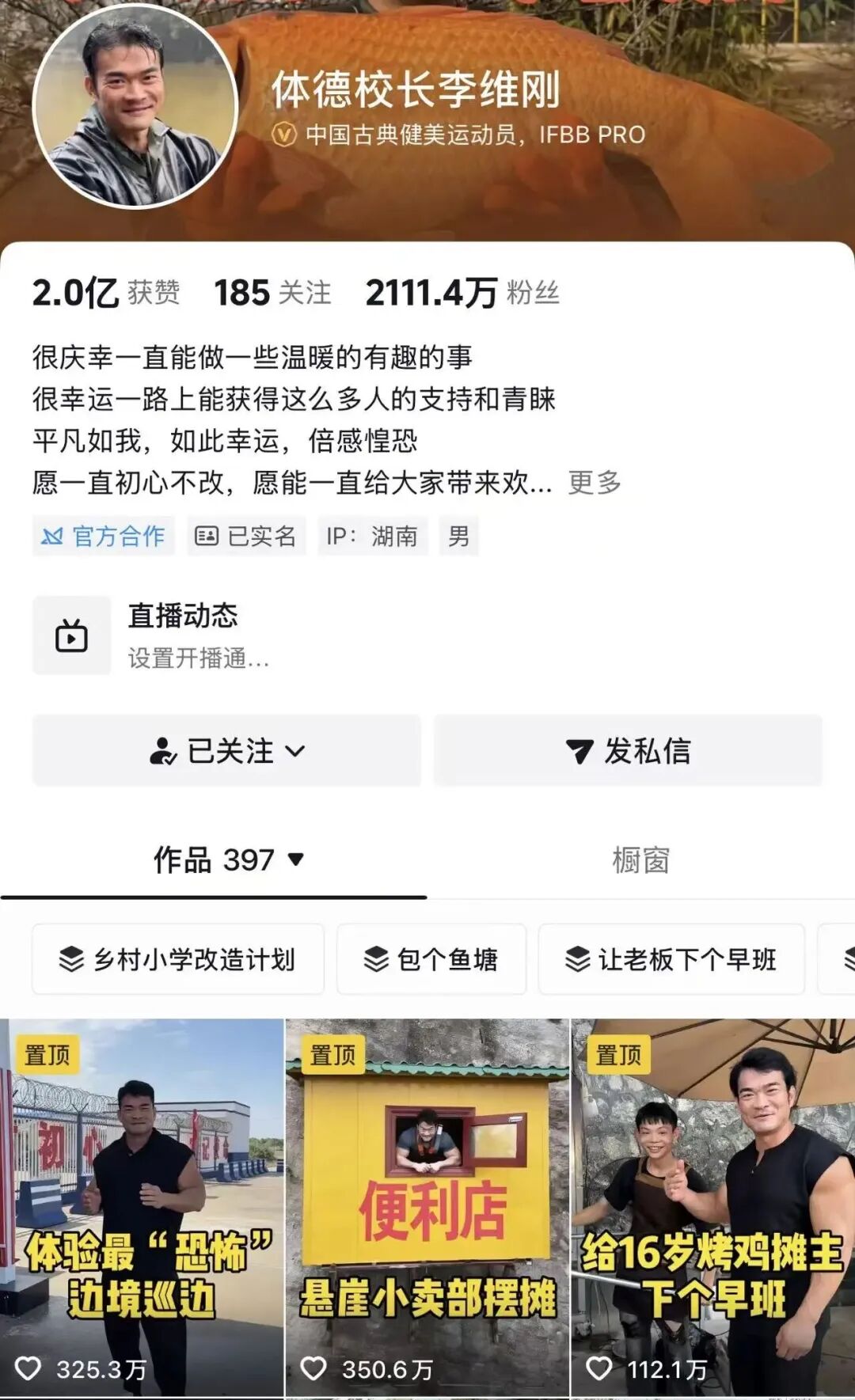View the 2111.4万 粉丝 followers list

click(x=462, y=293)
